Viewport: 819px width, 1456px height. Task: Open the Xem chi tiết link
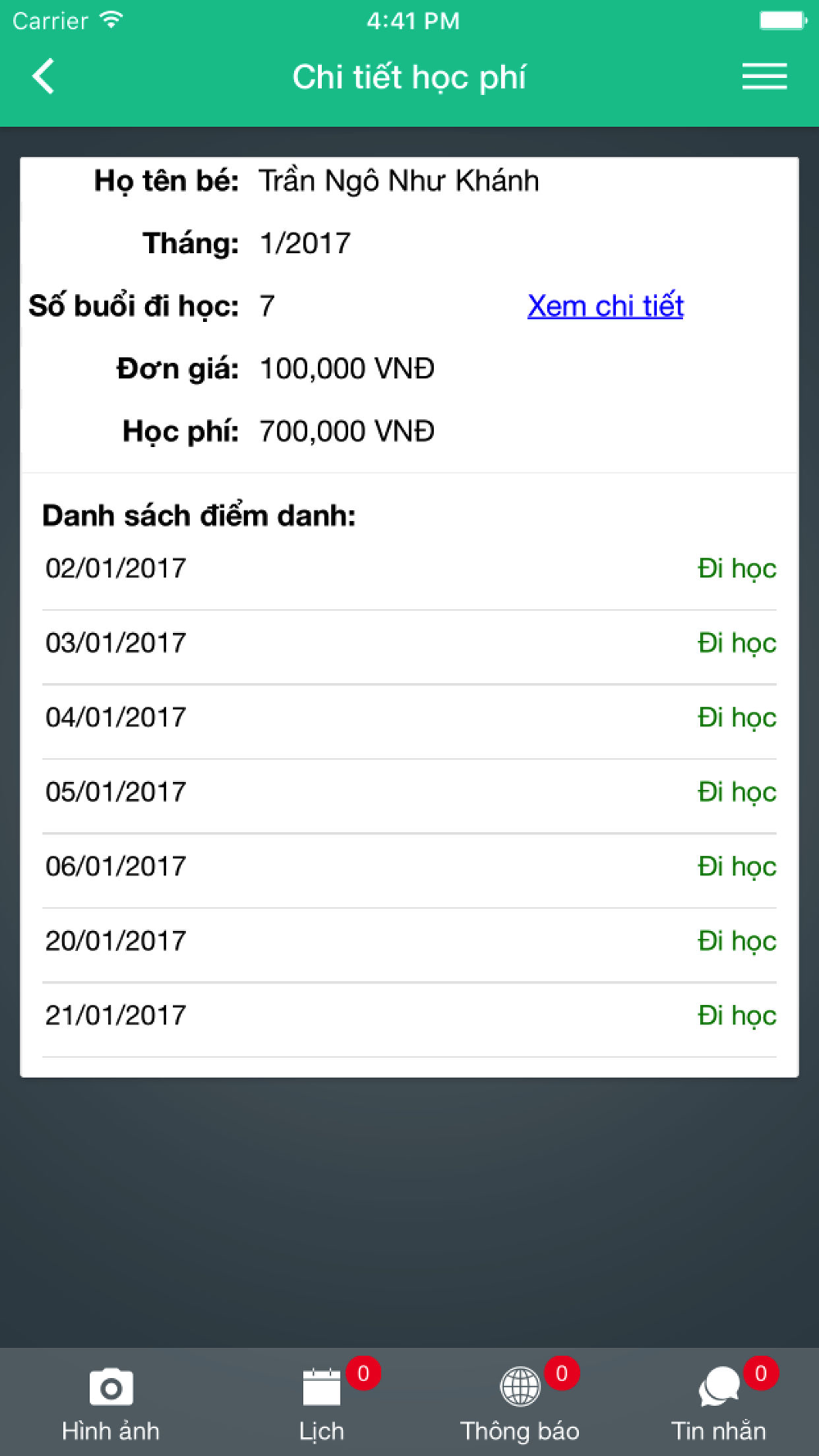605,305
